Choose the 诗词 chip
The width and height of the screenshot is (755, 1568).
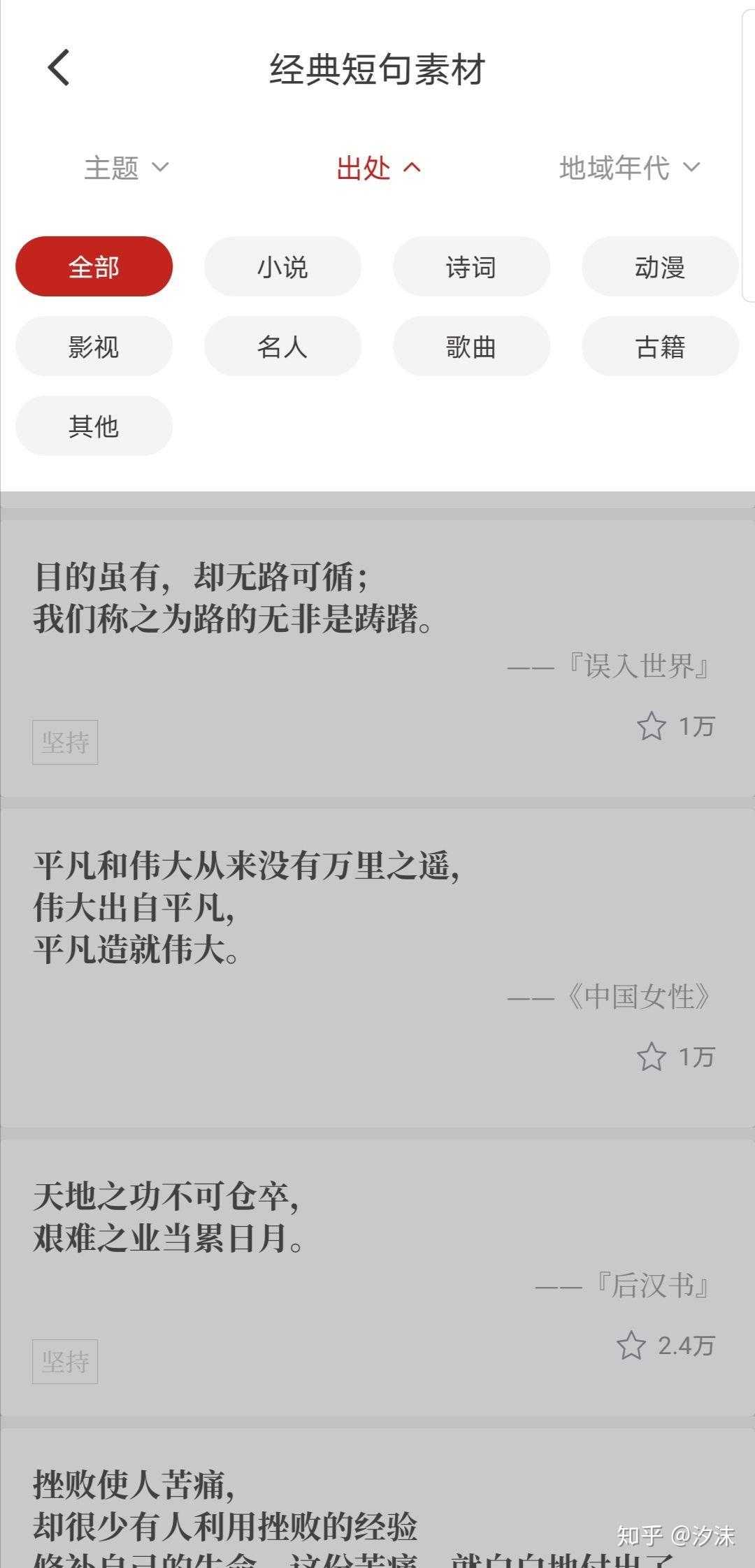point(471,266)
